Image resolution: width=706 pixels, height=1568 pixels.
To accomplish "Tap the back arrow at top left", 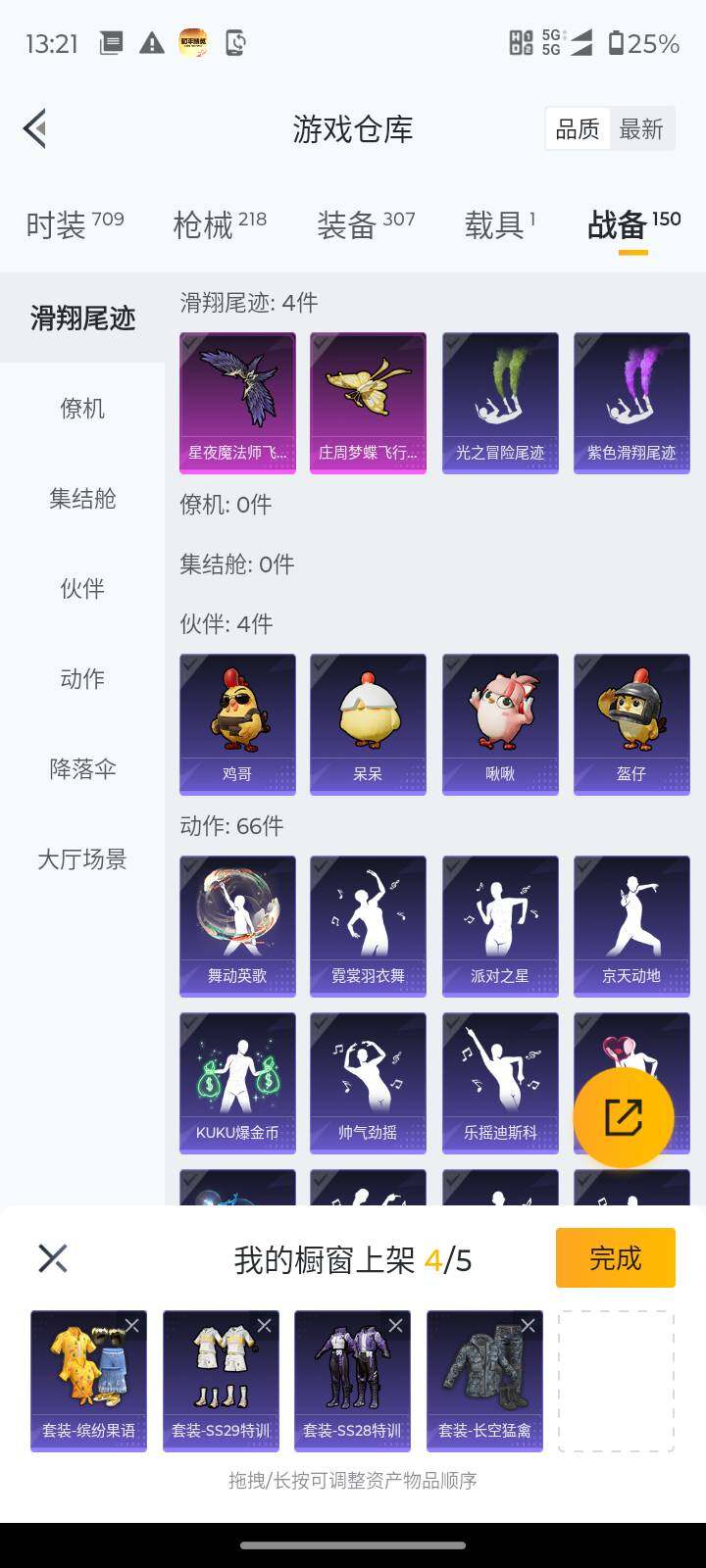I will coord(34,128).
